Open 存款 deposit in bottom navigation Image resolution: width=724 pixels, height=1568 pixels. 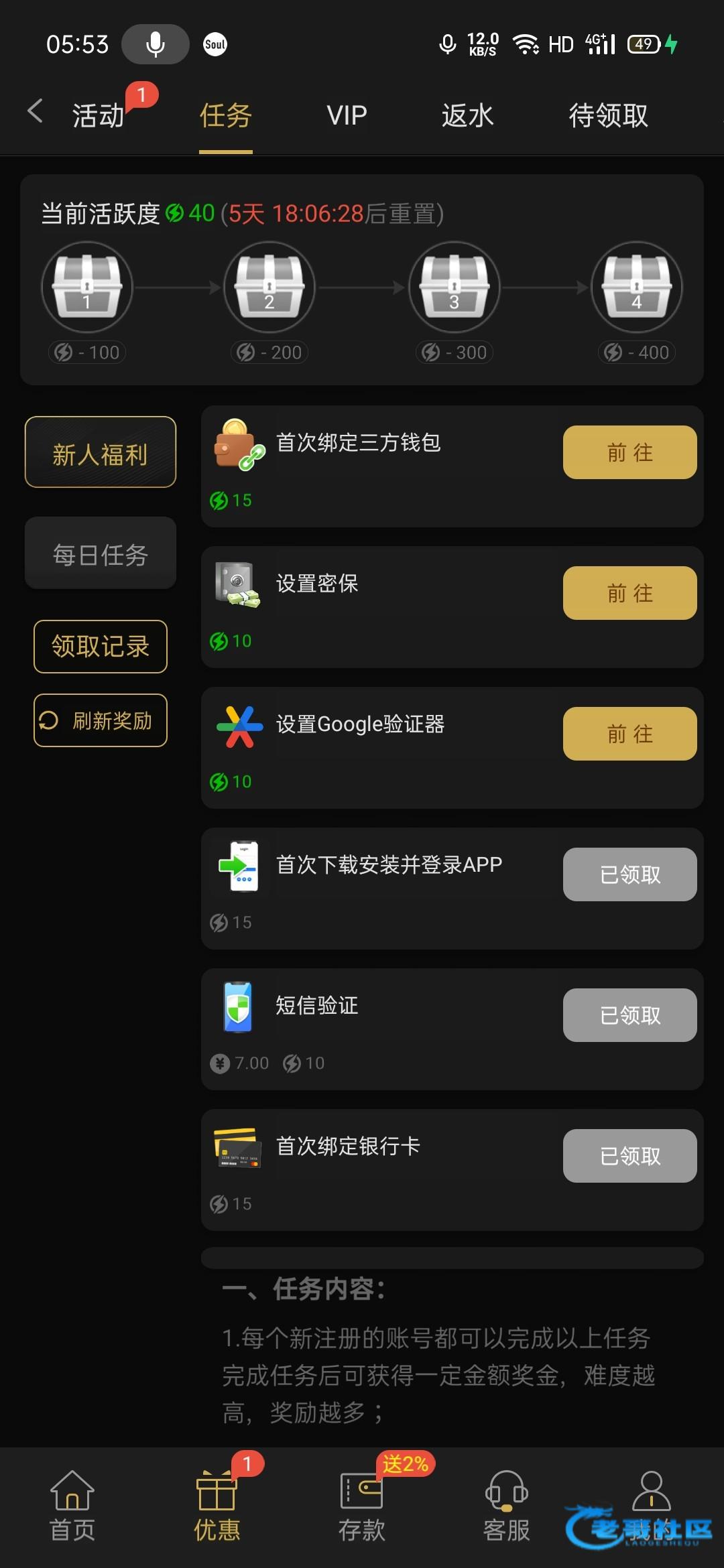point(362,1506)
